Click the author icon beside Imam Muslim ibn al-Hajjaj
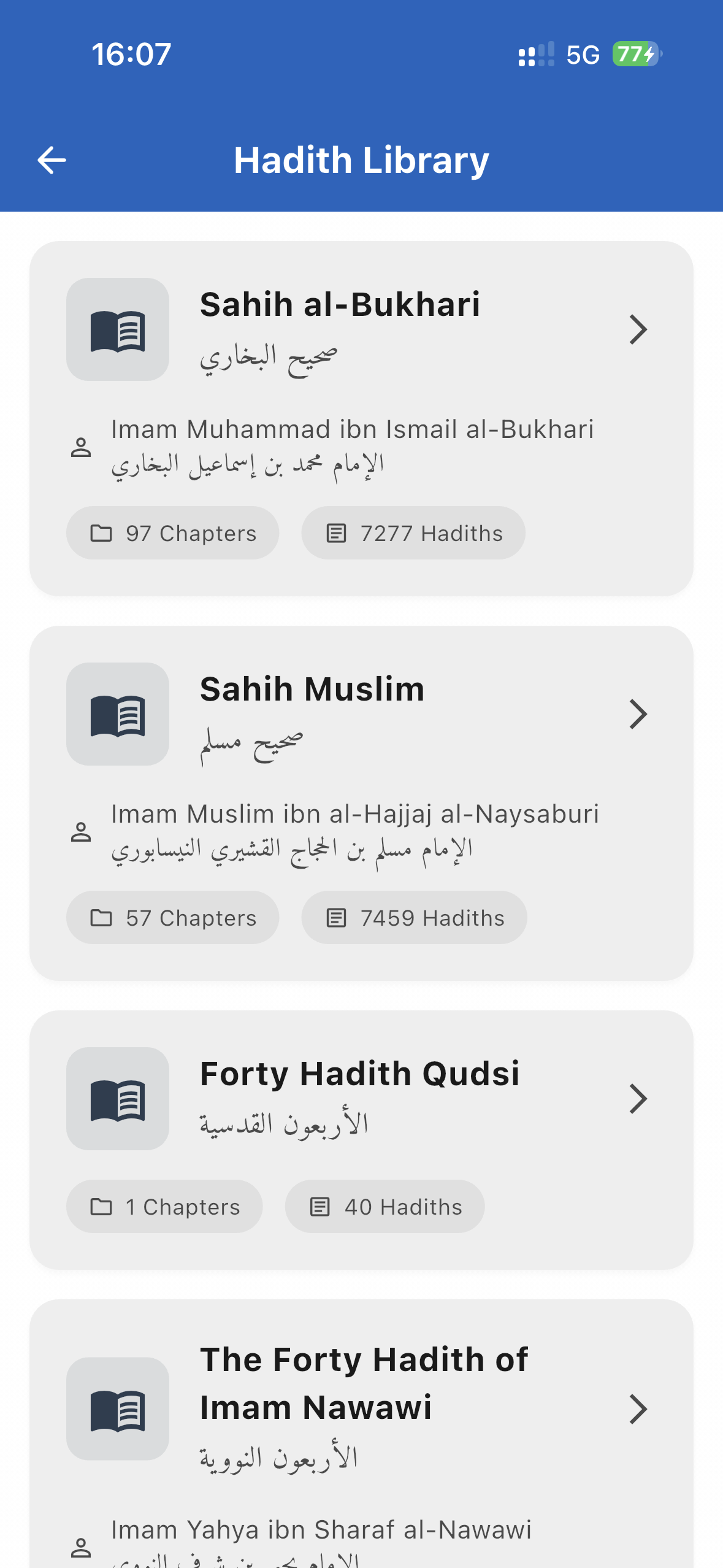This screenshot has height=1568, width=723. [82, 832]
